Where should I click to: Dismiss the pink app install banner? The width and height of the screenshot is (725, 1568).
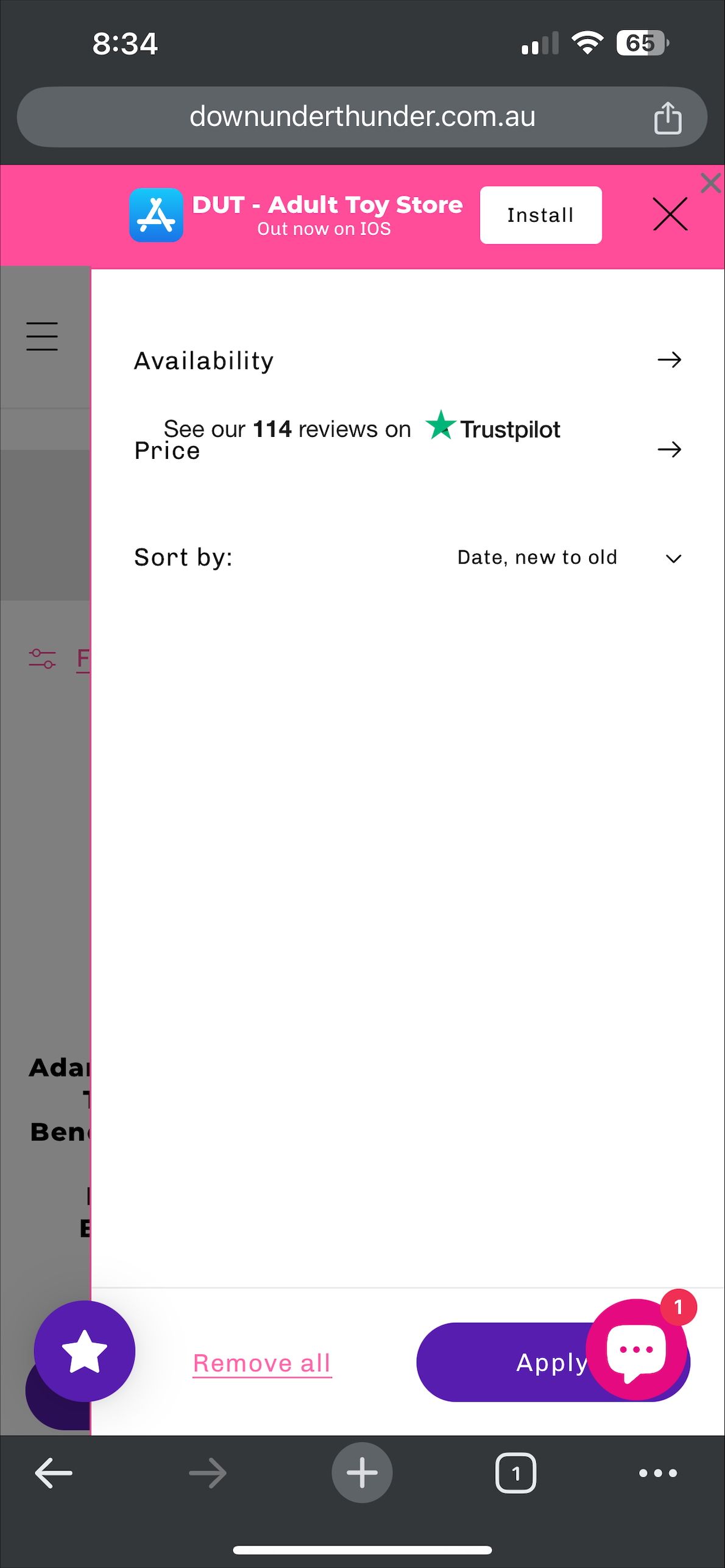pyautogui.click(x=670, y=214)
